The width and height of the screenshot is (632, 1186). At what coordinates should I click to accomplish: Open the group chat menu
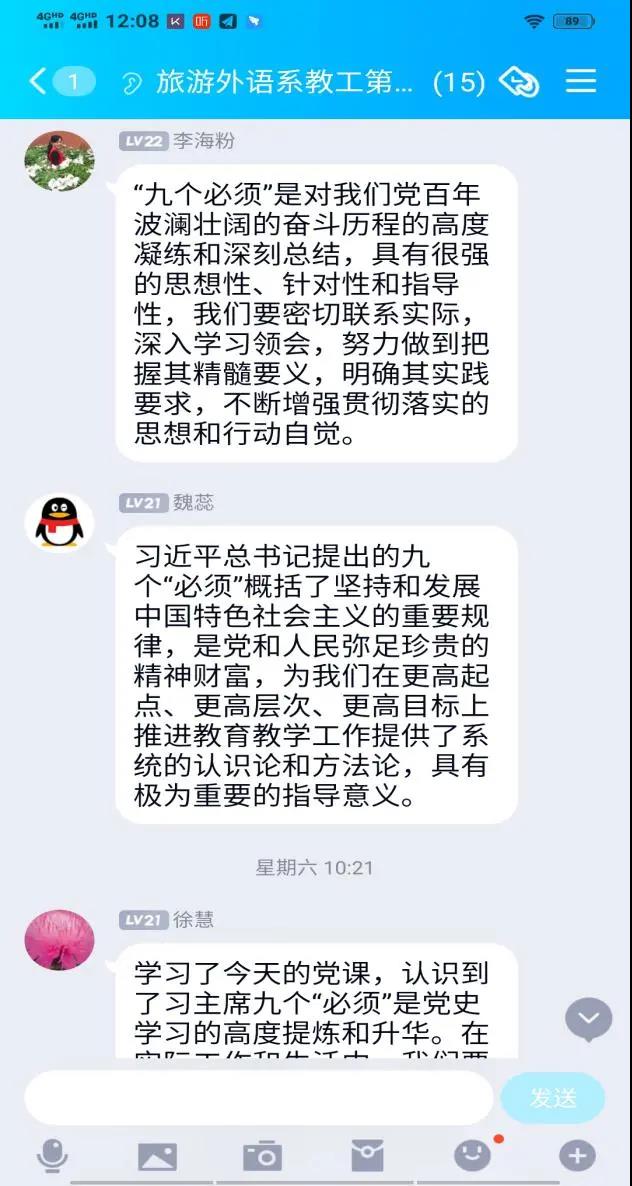point(581,81)
